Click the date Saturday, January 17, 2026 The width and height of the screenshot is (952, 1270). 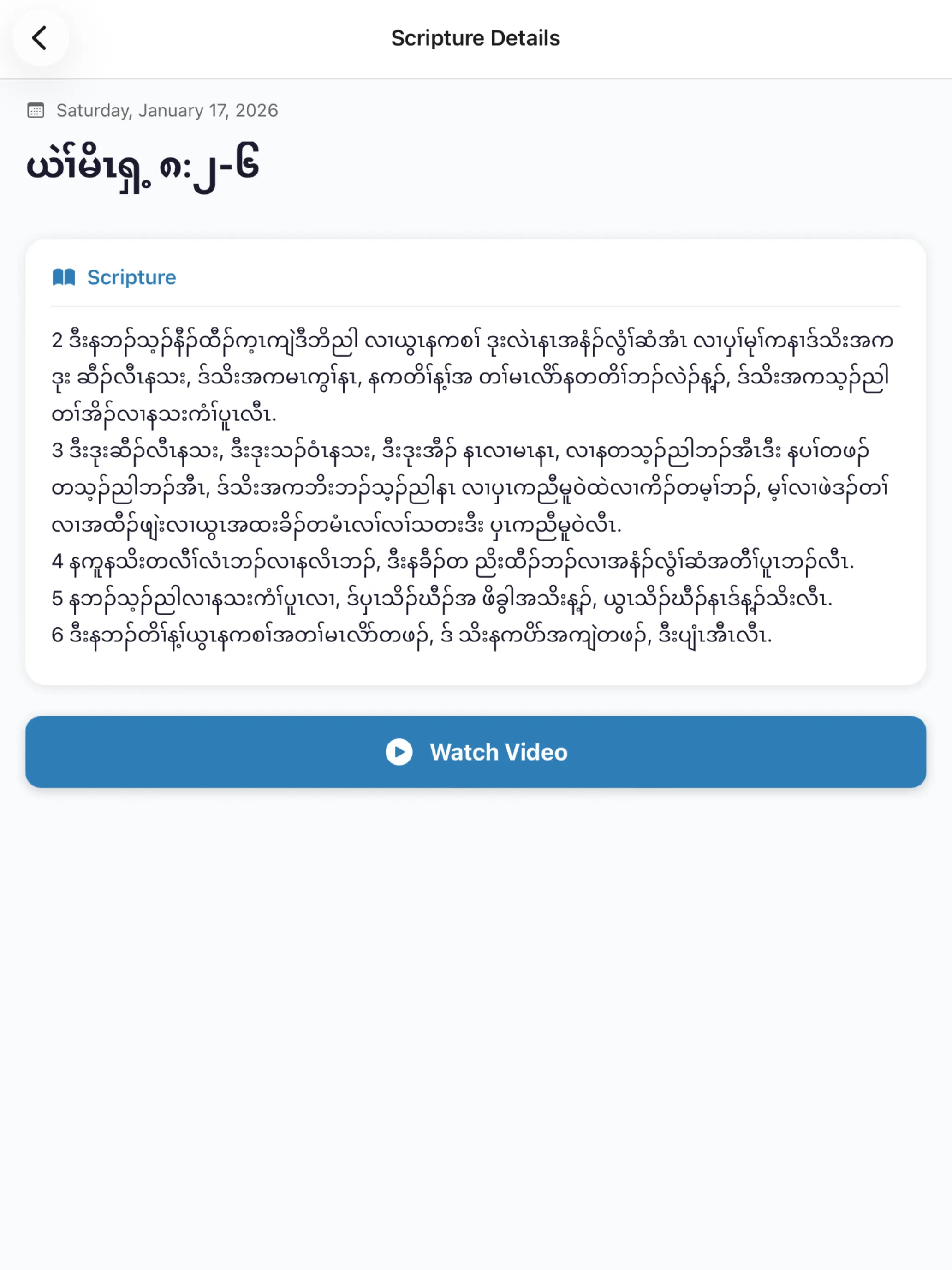[x=167, y=110]
